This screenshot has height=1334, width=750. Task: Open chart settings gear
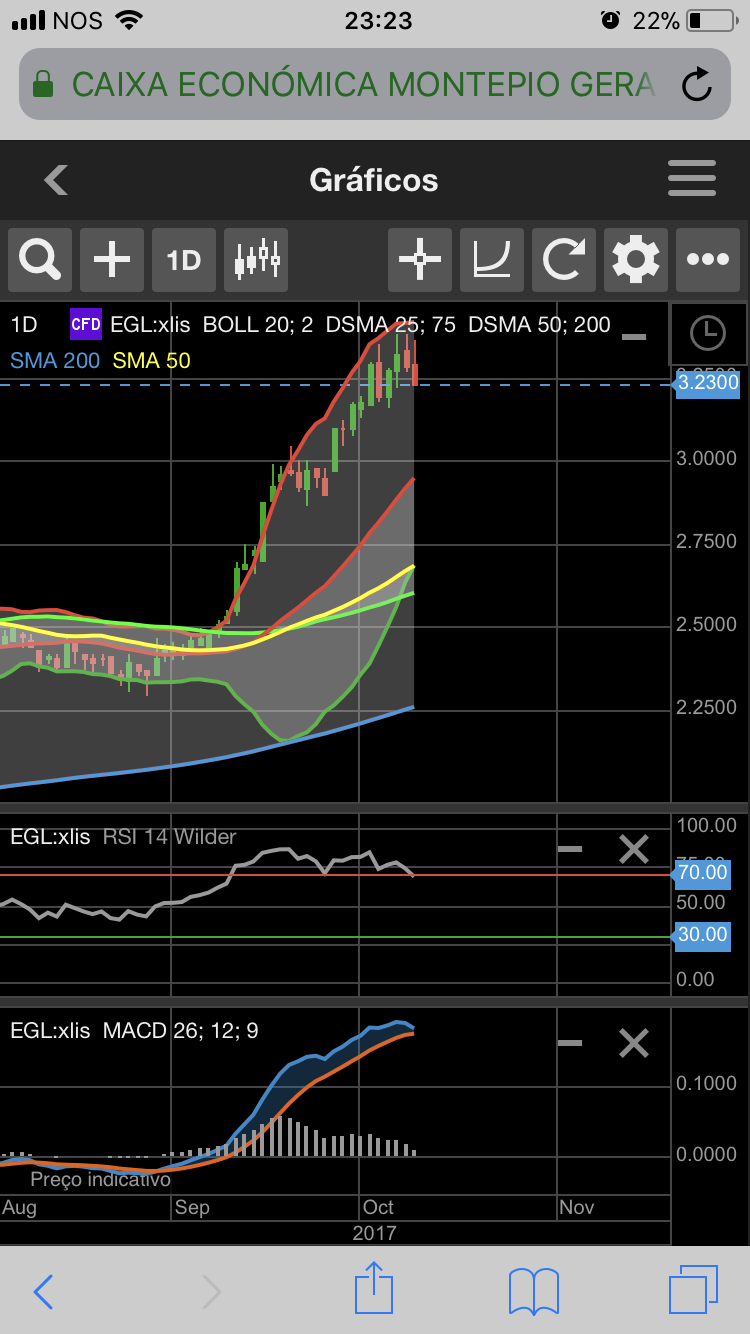click(636, 260)
